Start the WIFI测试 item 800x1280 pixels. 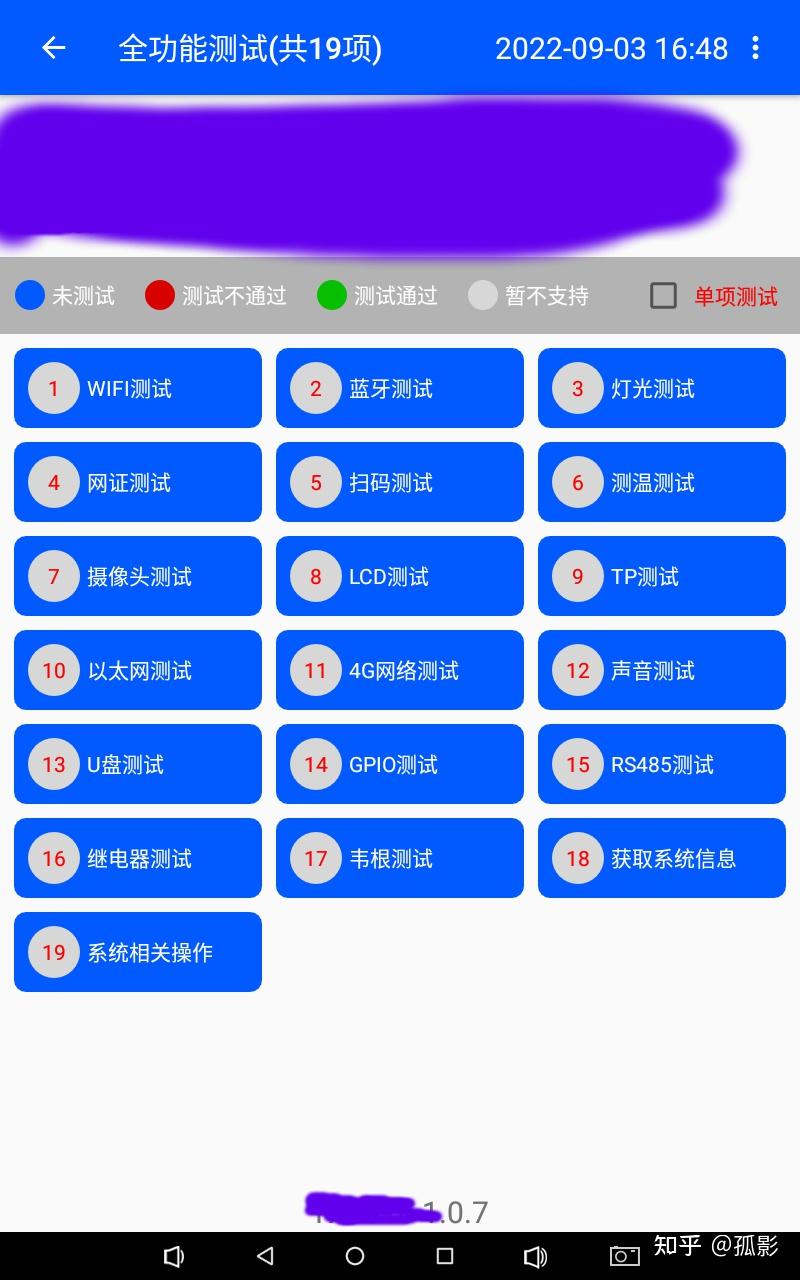(137, 388)
